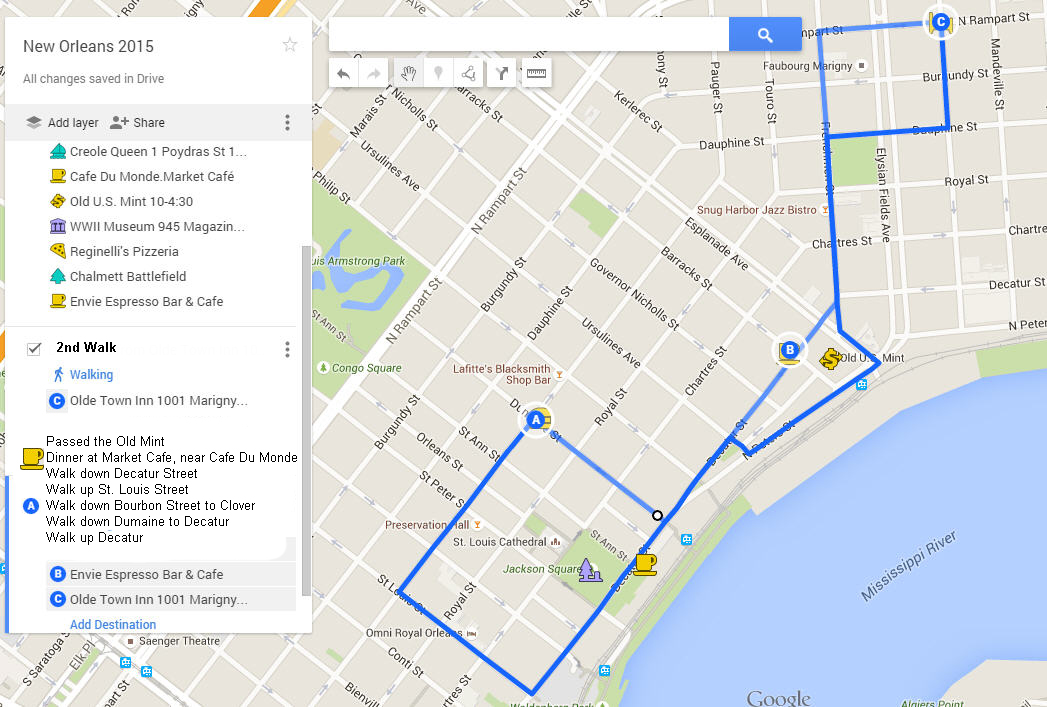Select the draw a line tool

(x=468, y=73)
